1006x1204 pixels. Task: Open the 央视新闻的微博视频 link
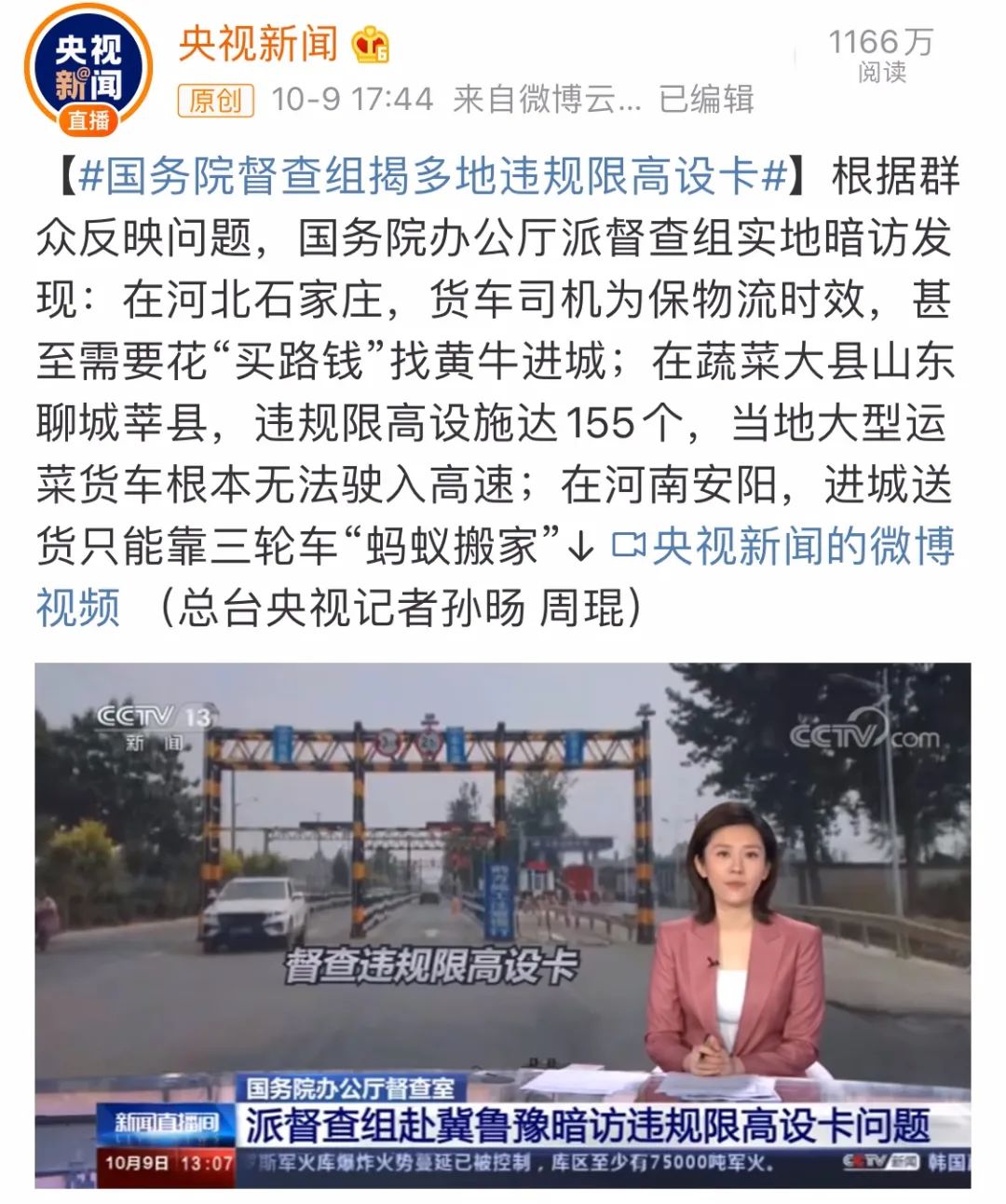784,547
